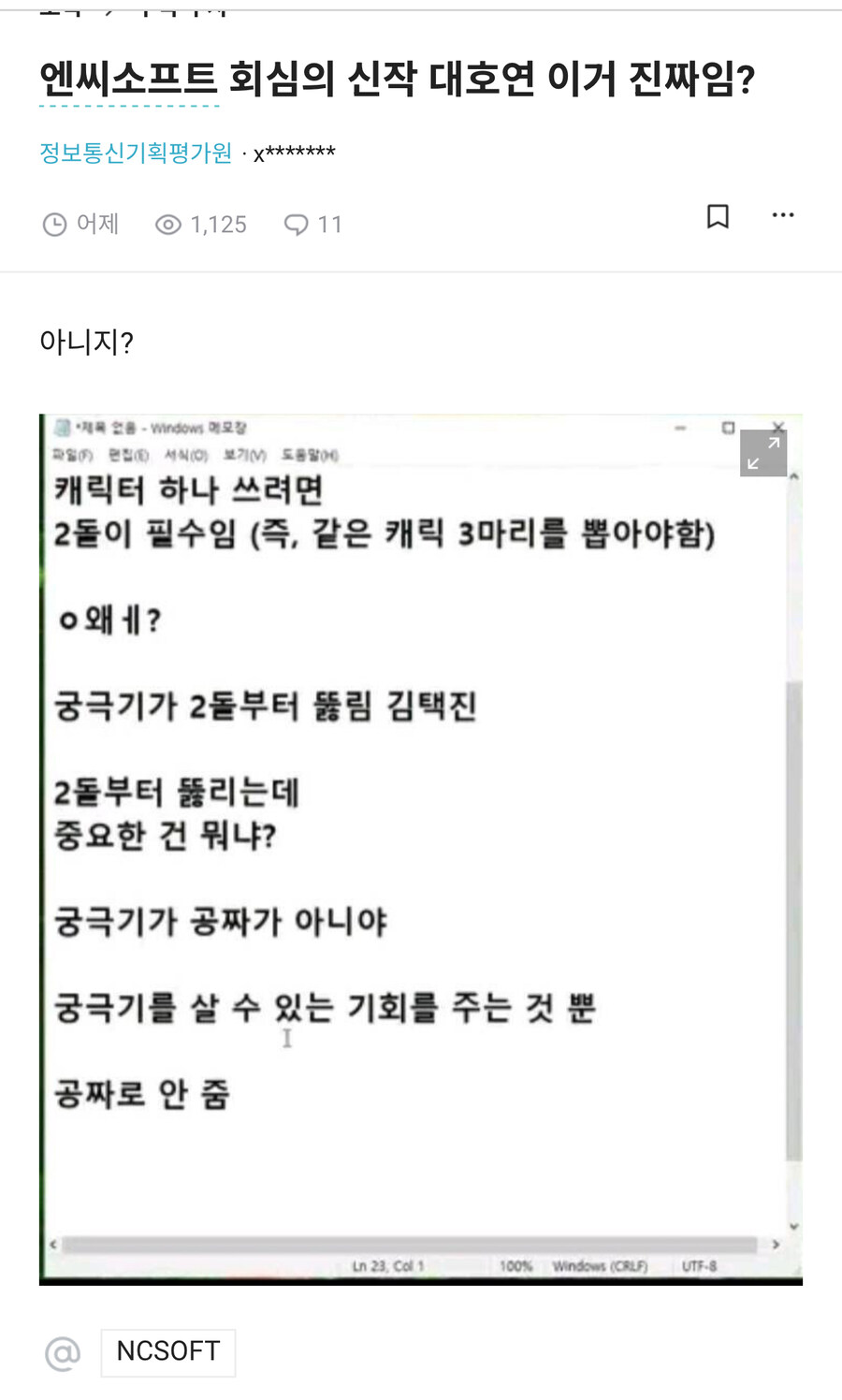
Task: Expand the screenshot with fullscreen arrows
Action: [762, 454]
